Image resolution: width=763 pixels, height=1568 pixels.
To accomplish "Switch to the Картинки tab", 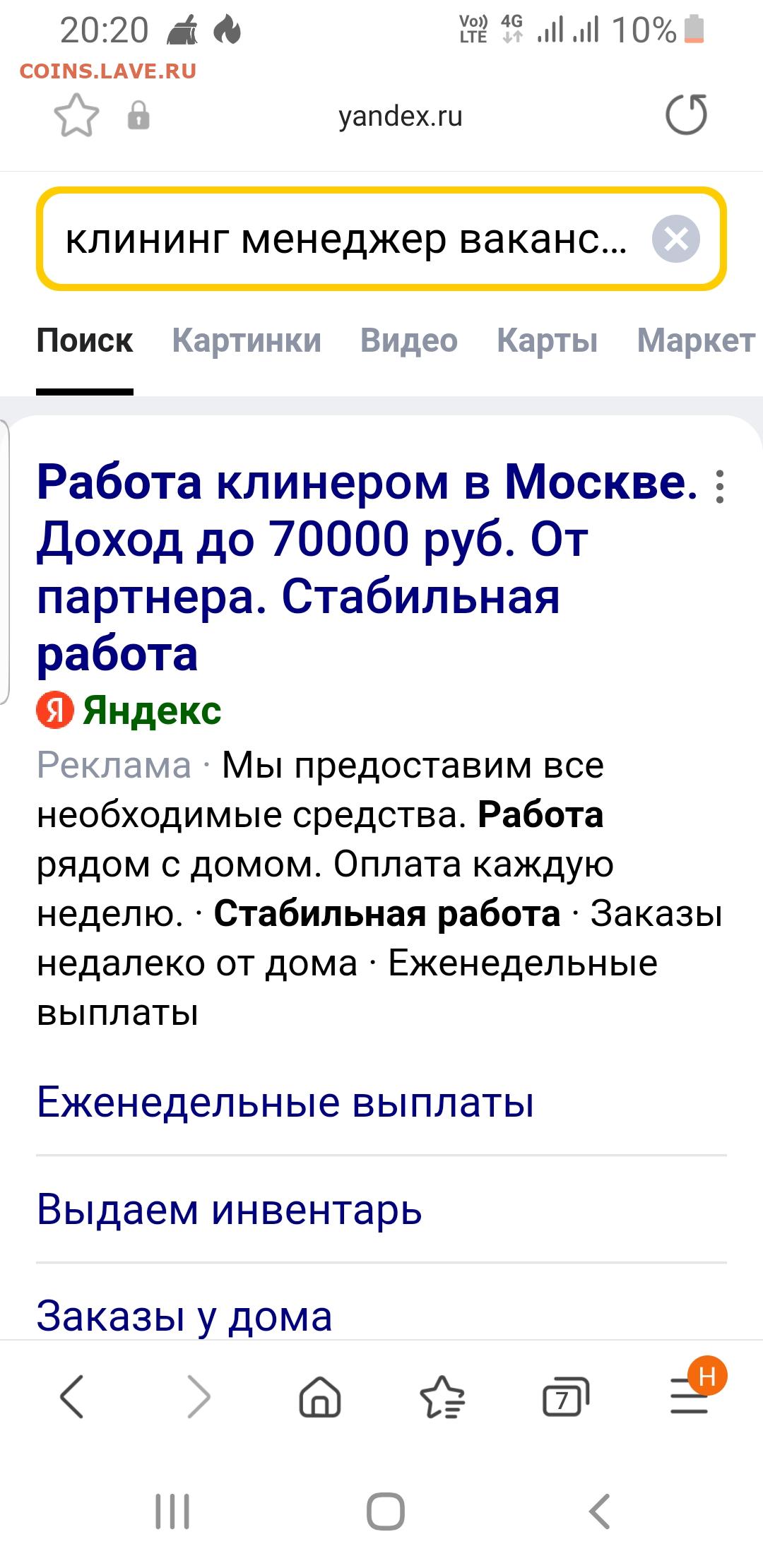I will 247,340.
